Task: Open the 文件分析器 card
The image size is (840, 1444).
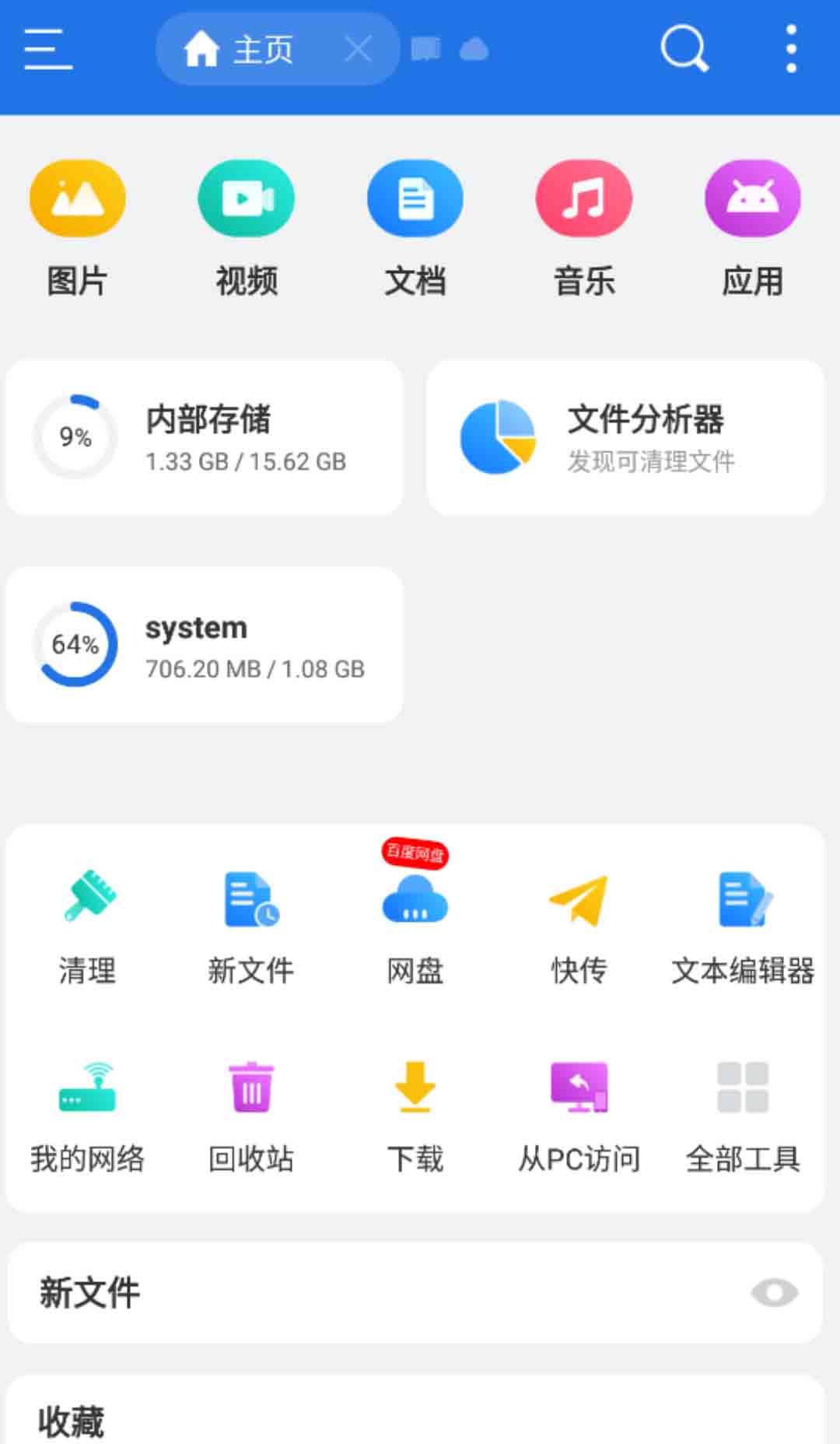Action: 625,437
